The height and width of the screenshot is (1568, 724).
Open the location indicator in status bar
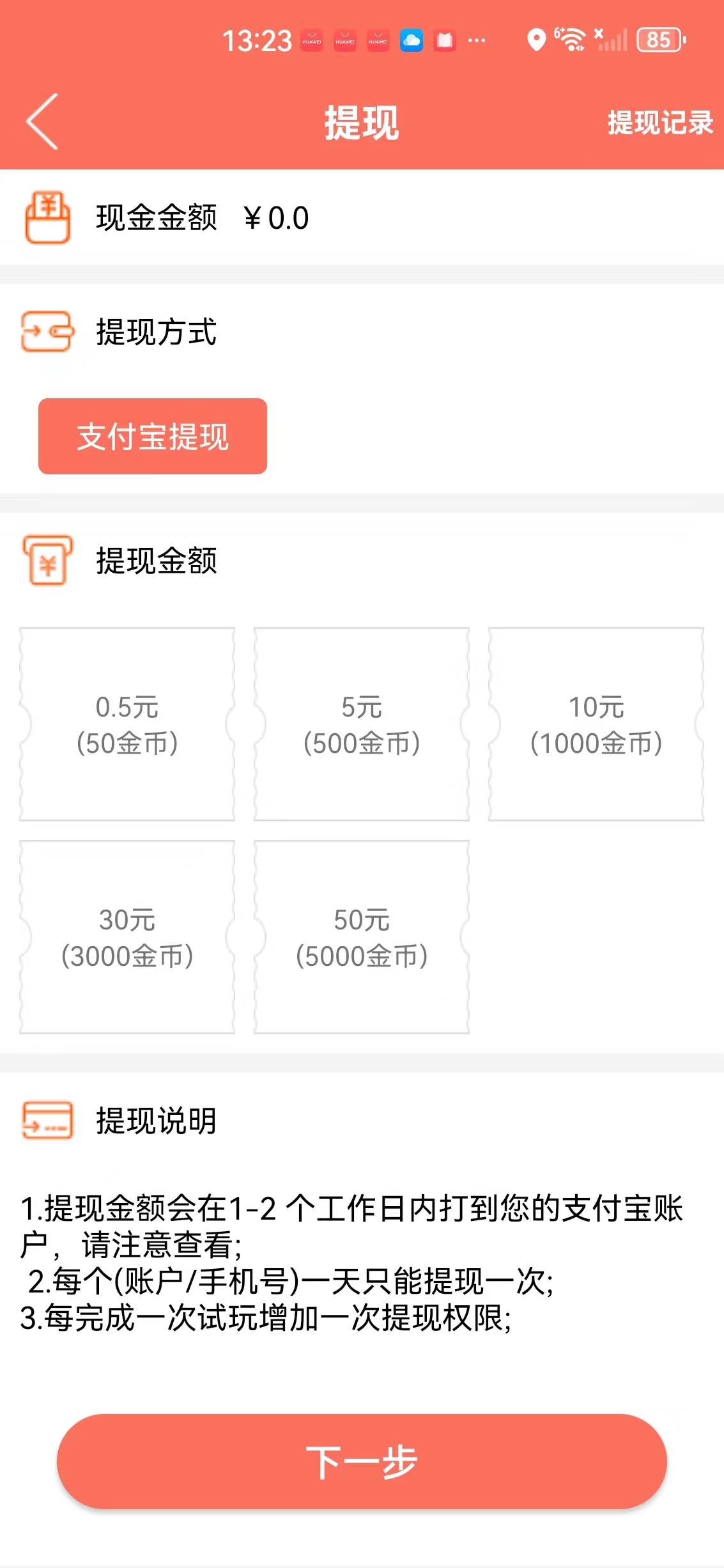point(535,40)
